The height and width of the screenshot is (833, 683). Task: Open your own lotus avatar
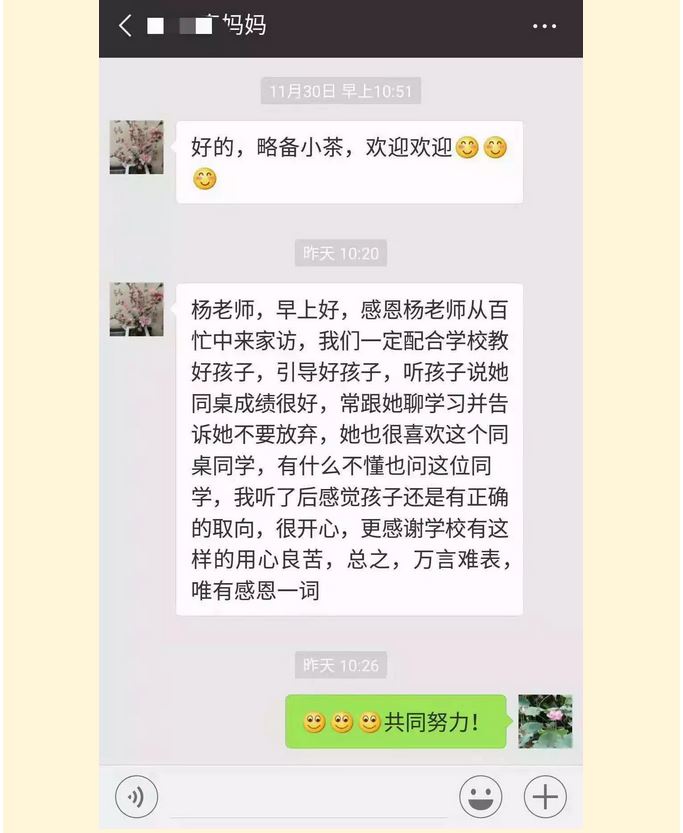coord(545,721)
